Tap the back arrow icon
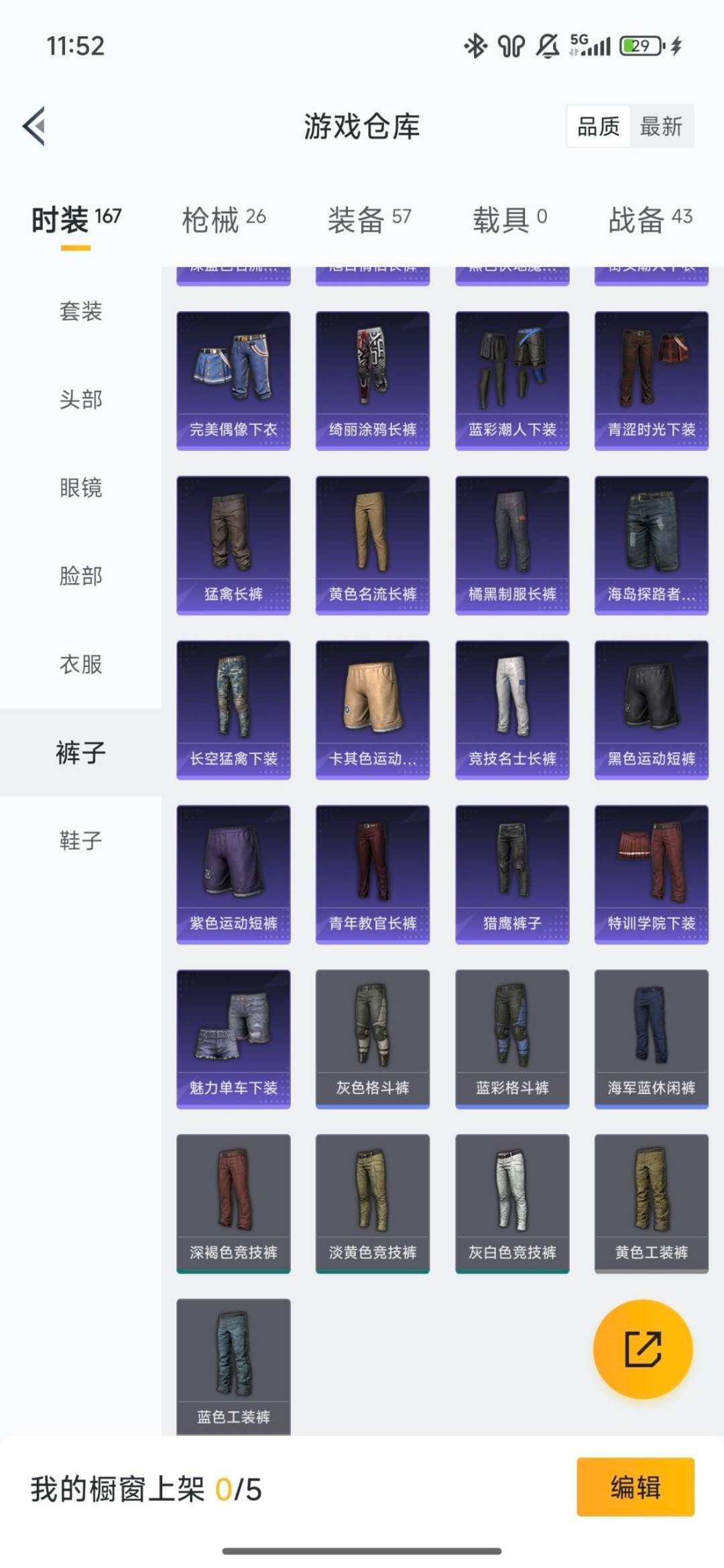This screenshot has height=1568, width=724. (32, 127)
